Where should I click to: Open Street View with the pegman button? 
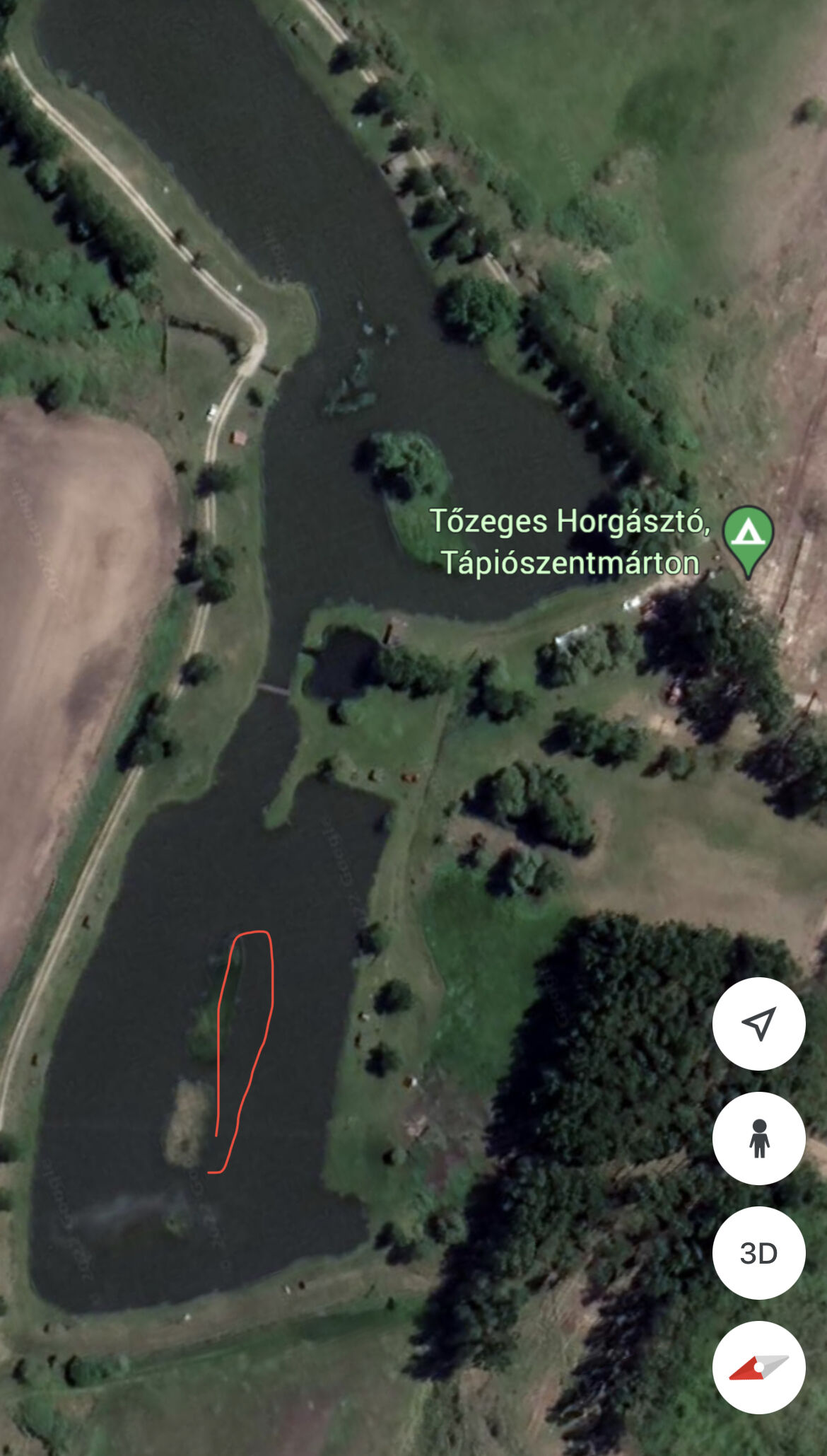pos(758,1138)
